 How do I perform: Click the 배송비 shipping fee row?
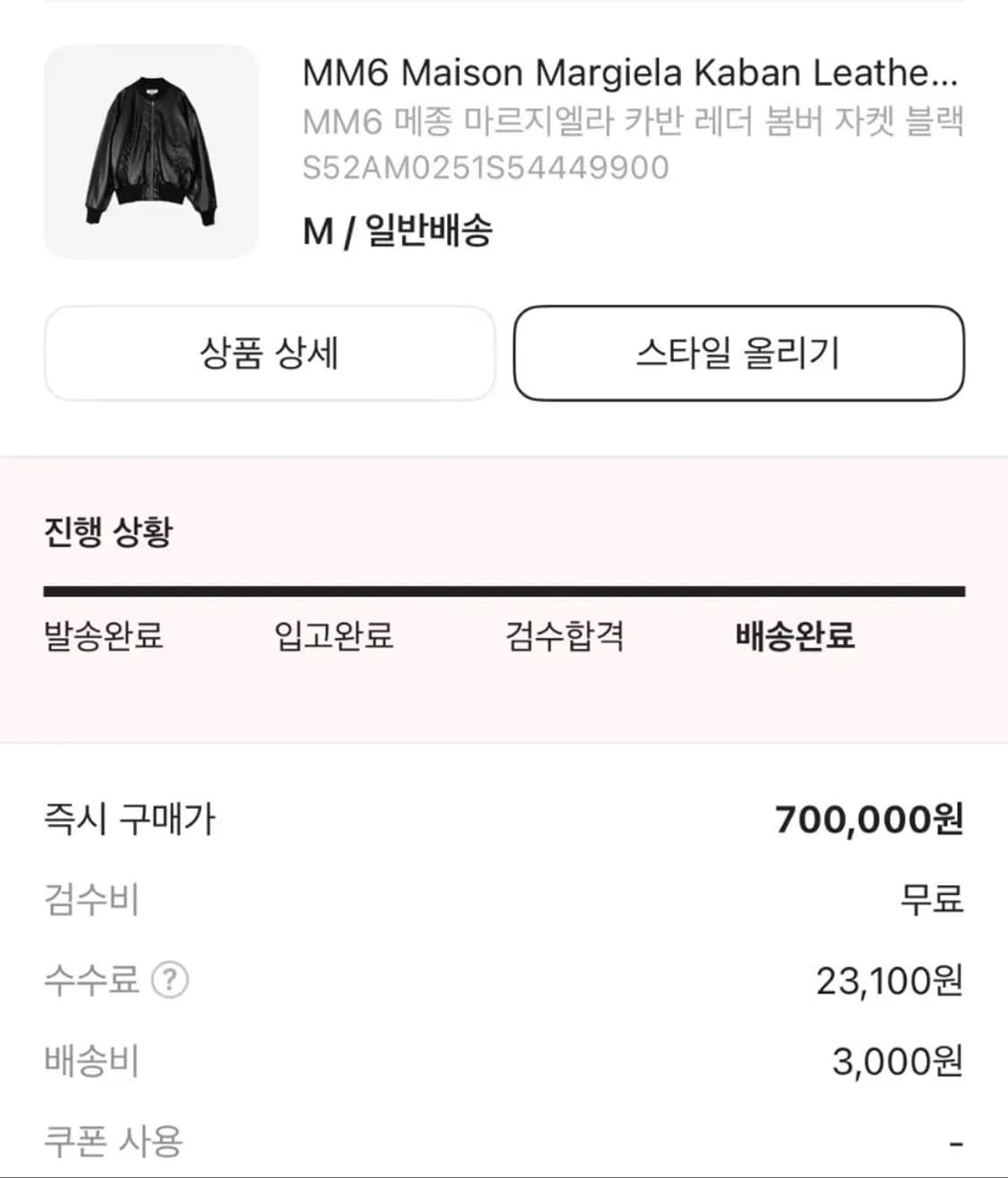point(90,1062)
